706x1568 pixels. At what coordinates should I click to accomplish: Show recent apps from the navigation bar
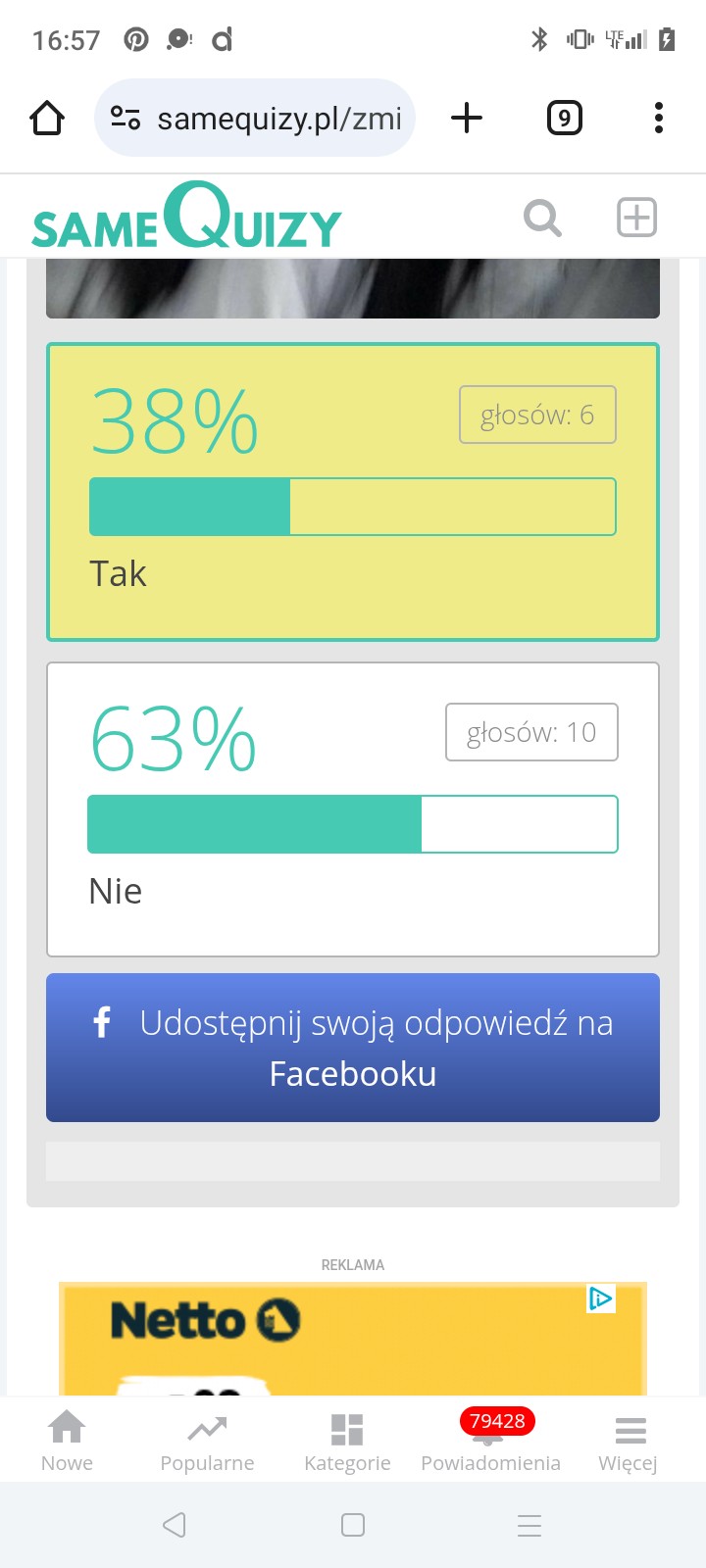coord(529,1525)
